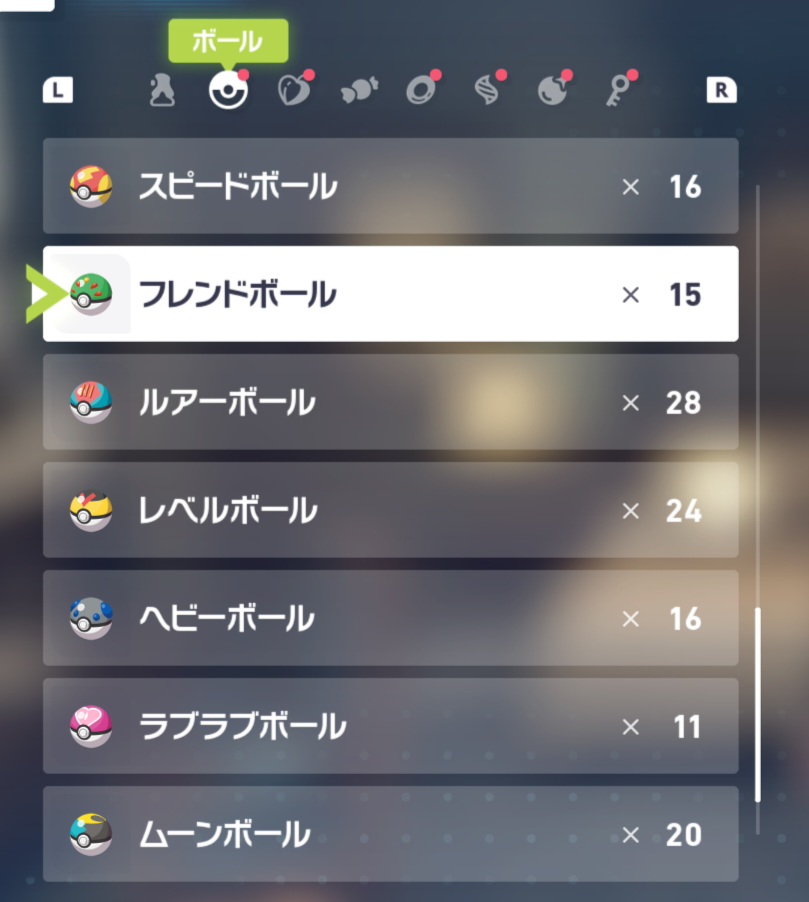
Task: Go to previous category with L
Action: (x=59, y=91)
